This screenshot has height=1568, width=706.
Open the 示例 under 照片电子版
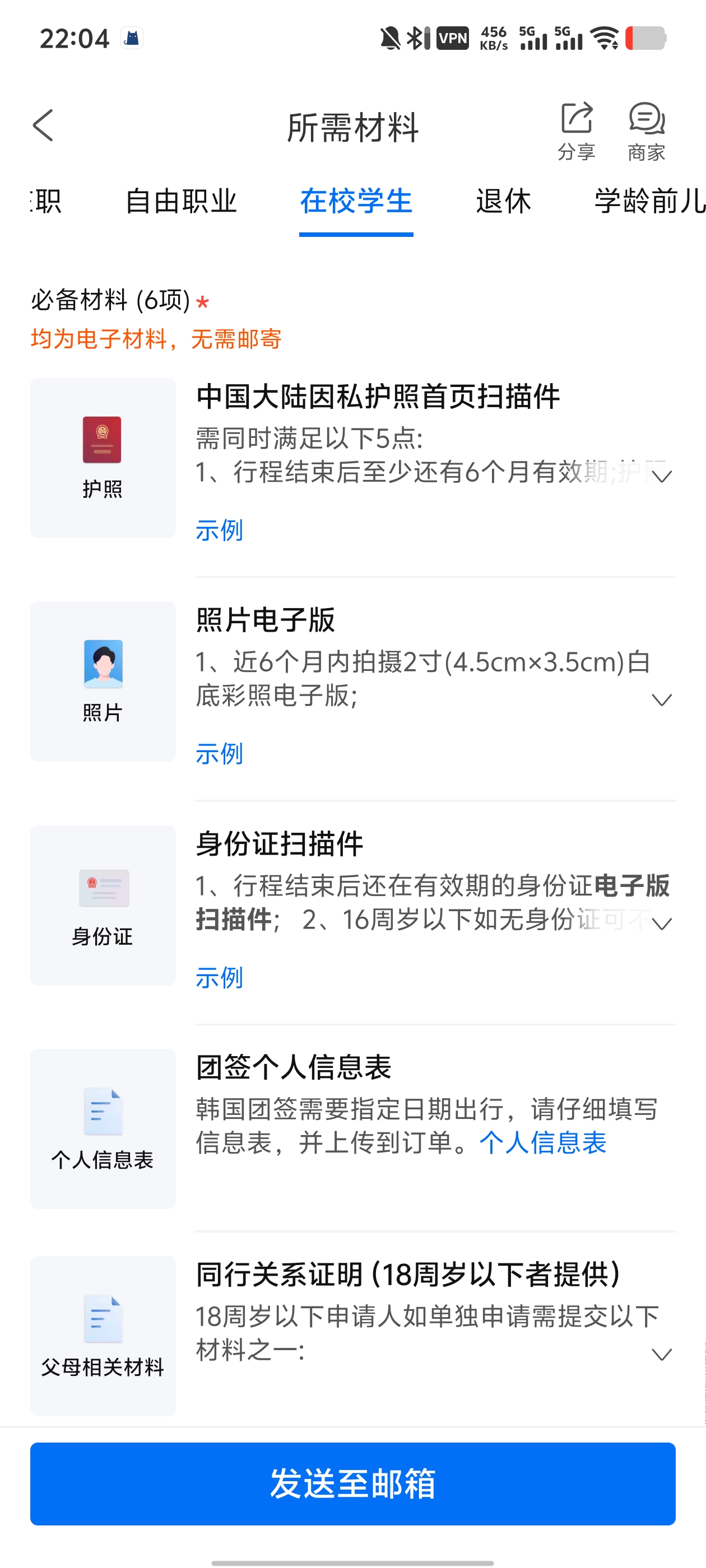point(219,754)
